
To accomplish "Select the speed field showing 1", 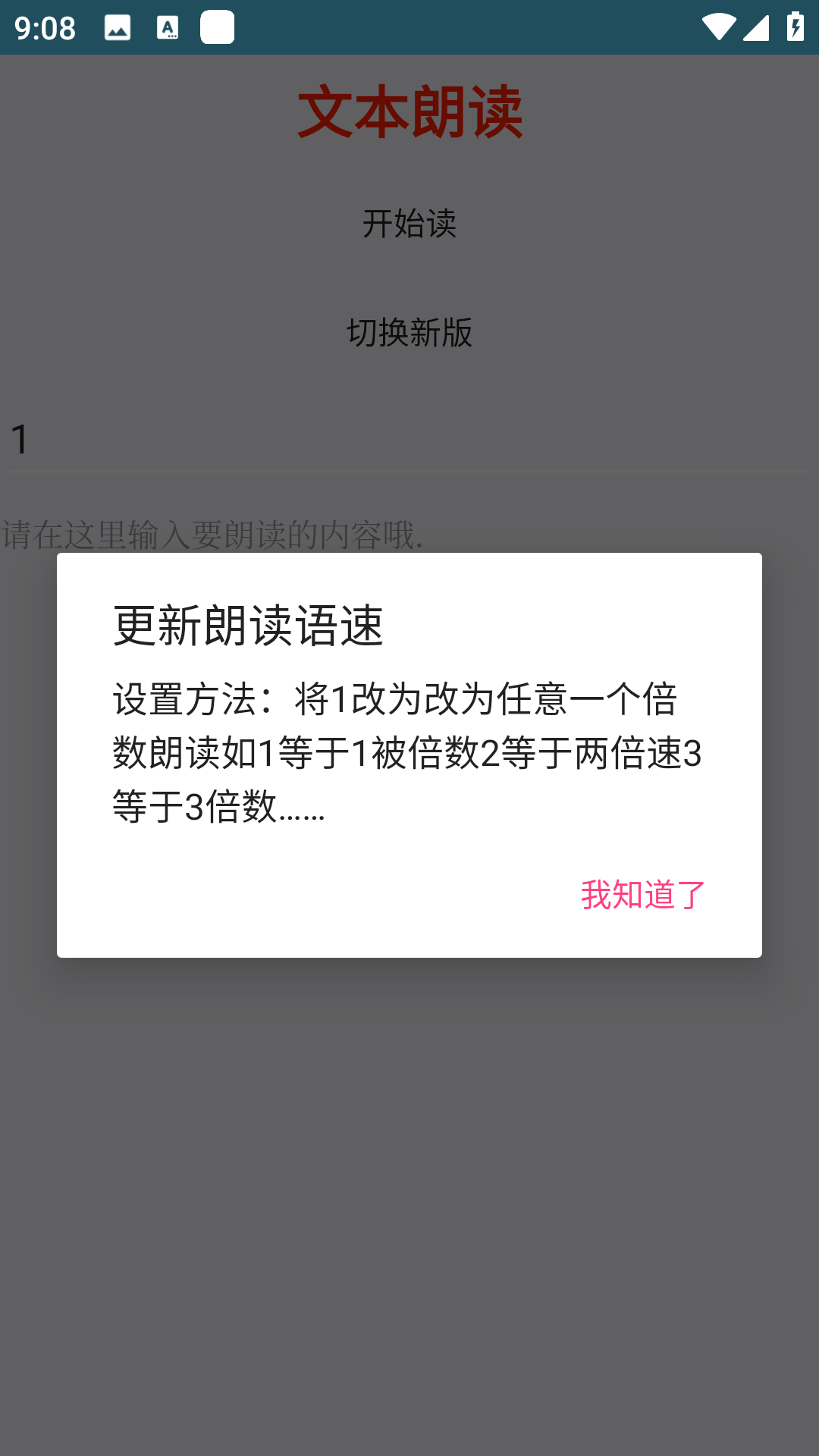I will pyautogui.click(x=409, y=440).
